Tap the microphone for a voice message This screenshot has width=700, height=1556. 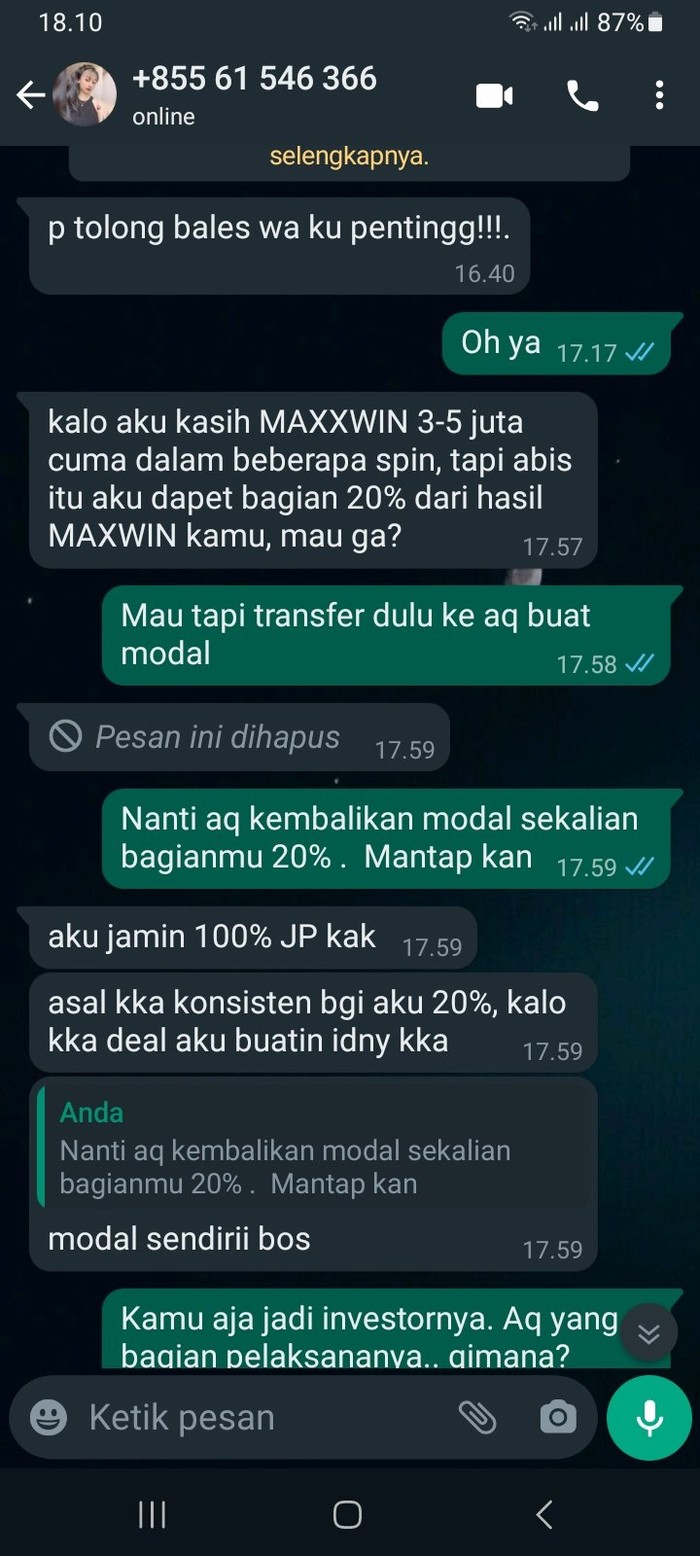[649, 1417]
